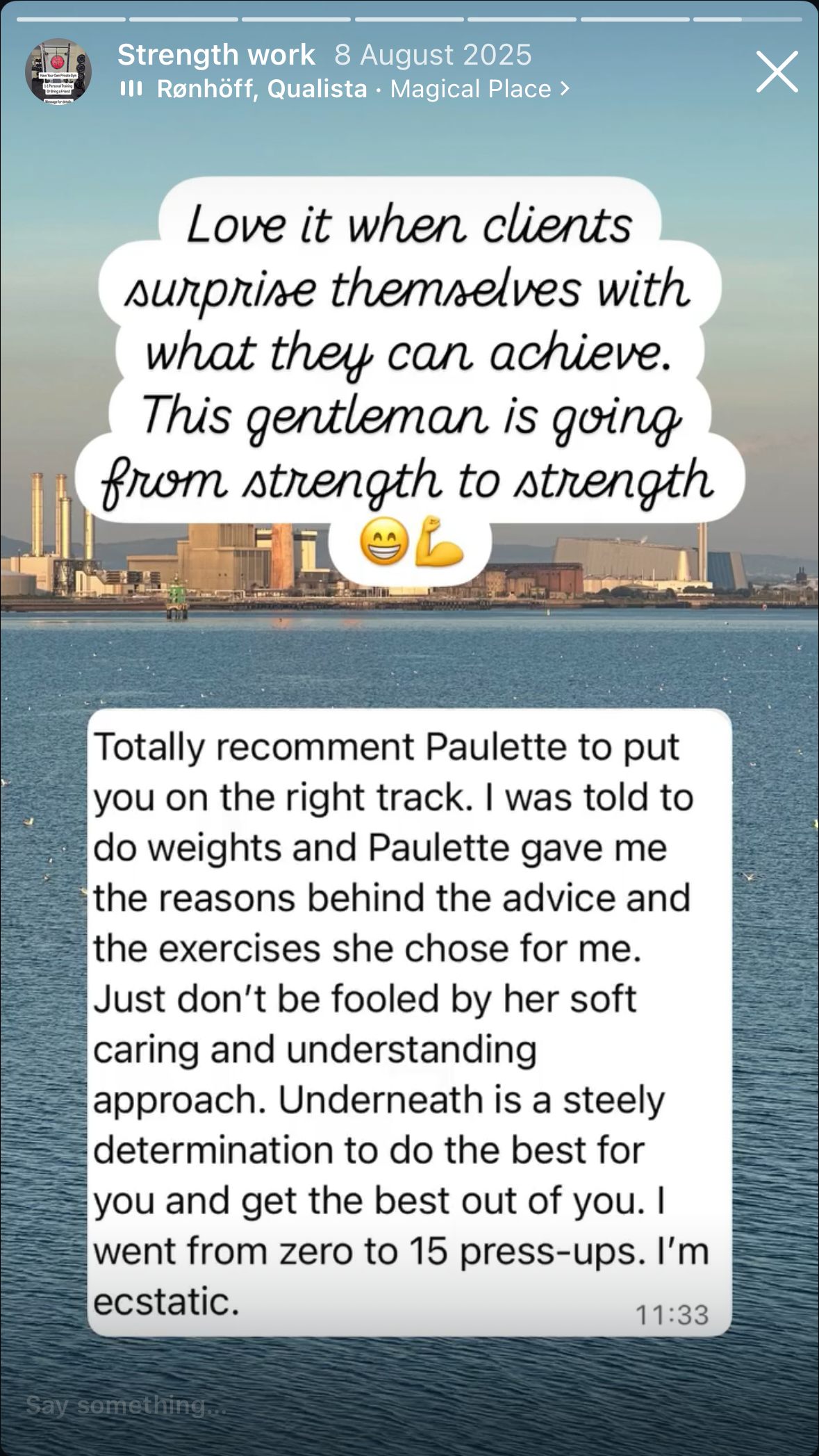Open the Strength work highlight name
The image size is (819, 1456).
216,55
